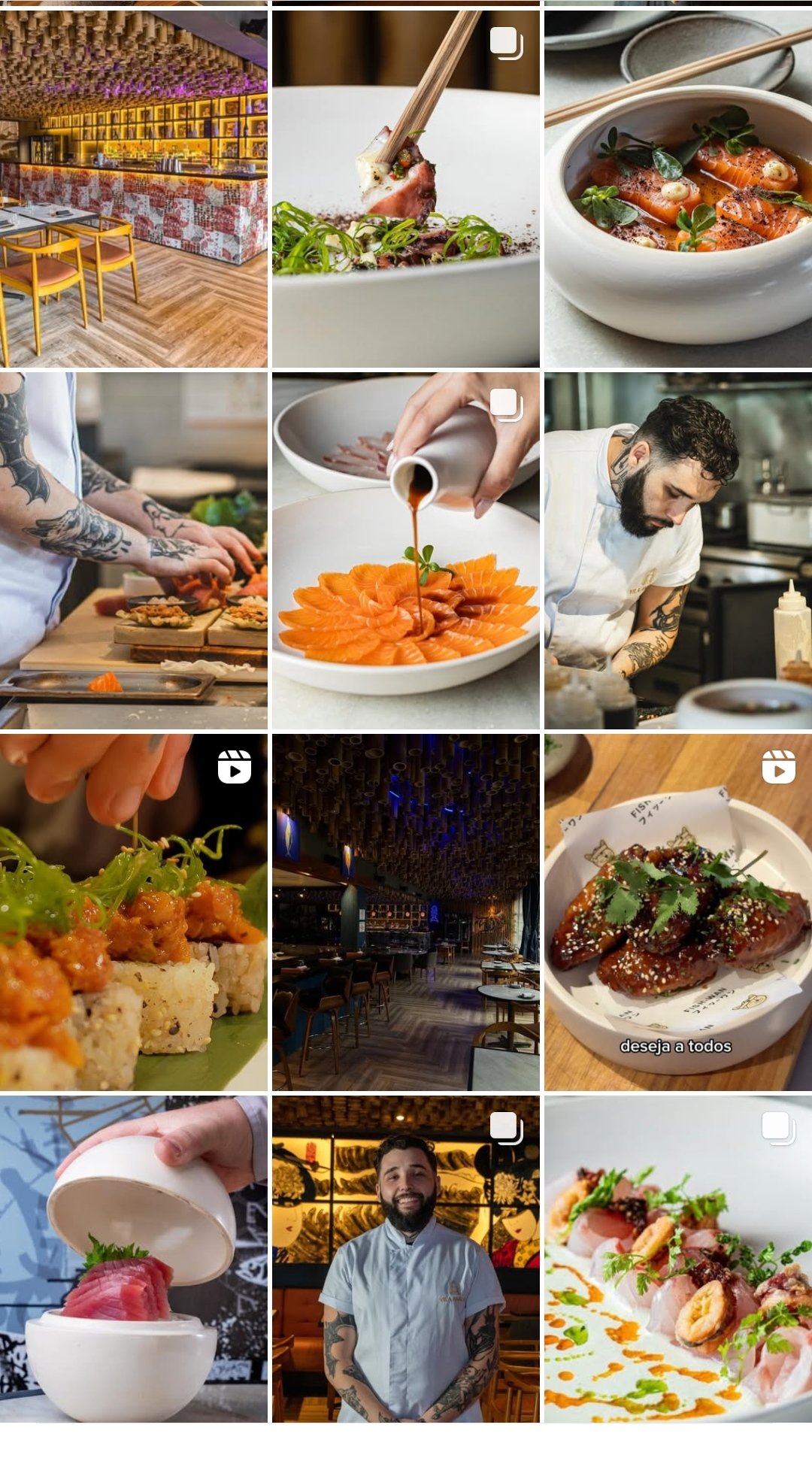Open the white fish crudo carousel post
The width and height of the screenshot is (812, 1458).
[678, 1259]
